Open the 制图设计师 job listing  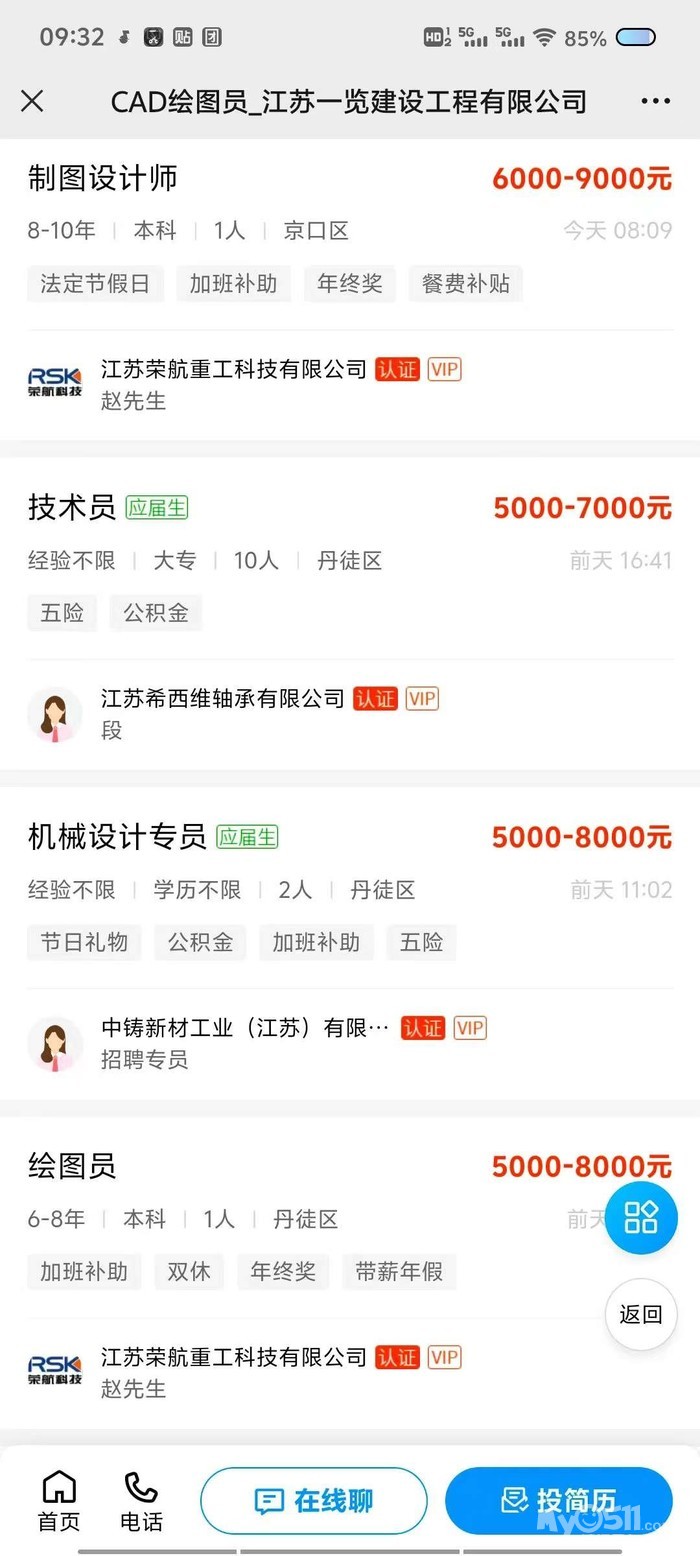[102, 179]
